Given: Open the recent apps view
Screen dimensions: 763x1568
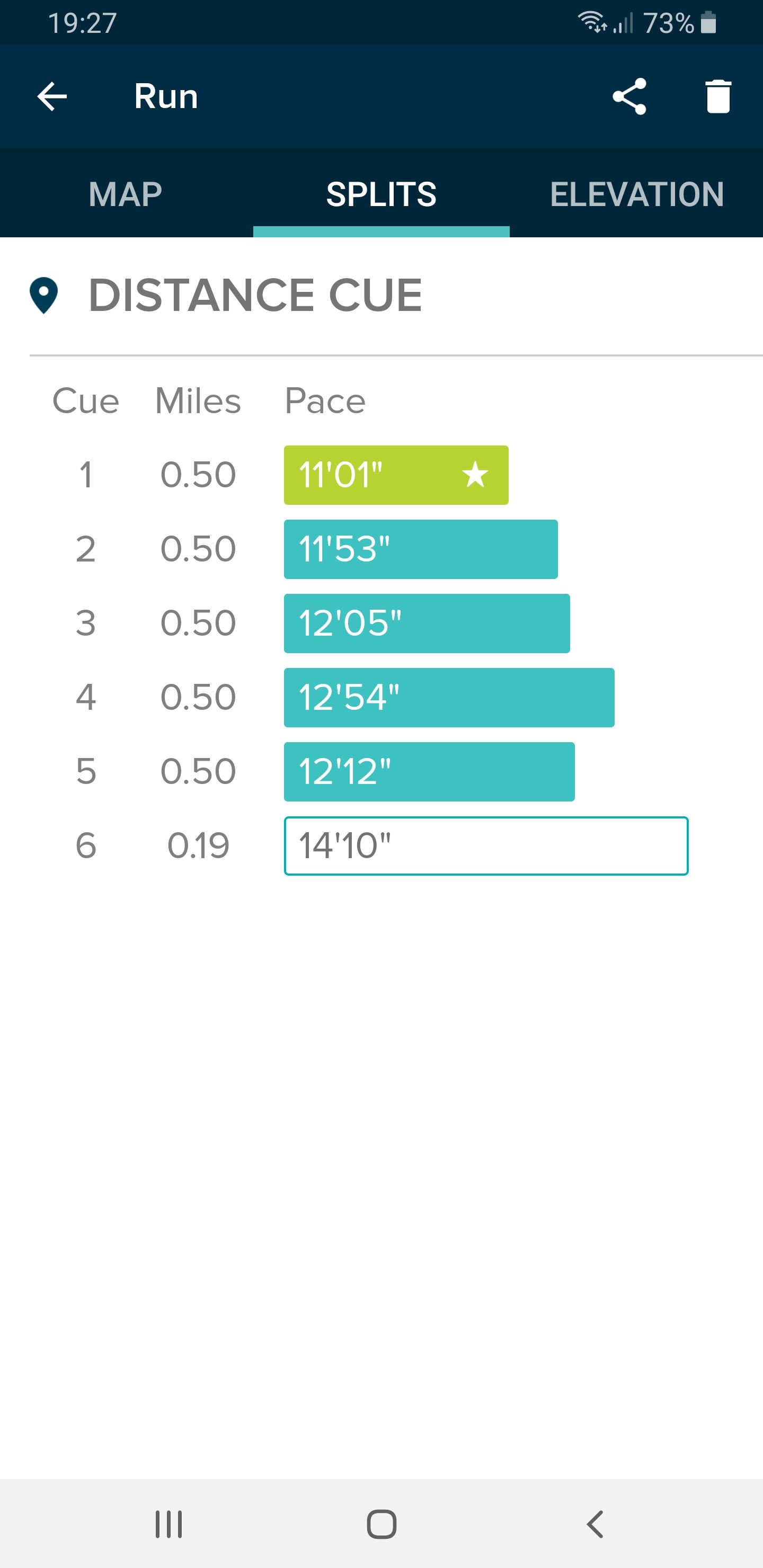Looking at the screenshot, I should [168, 1525].
